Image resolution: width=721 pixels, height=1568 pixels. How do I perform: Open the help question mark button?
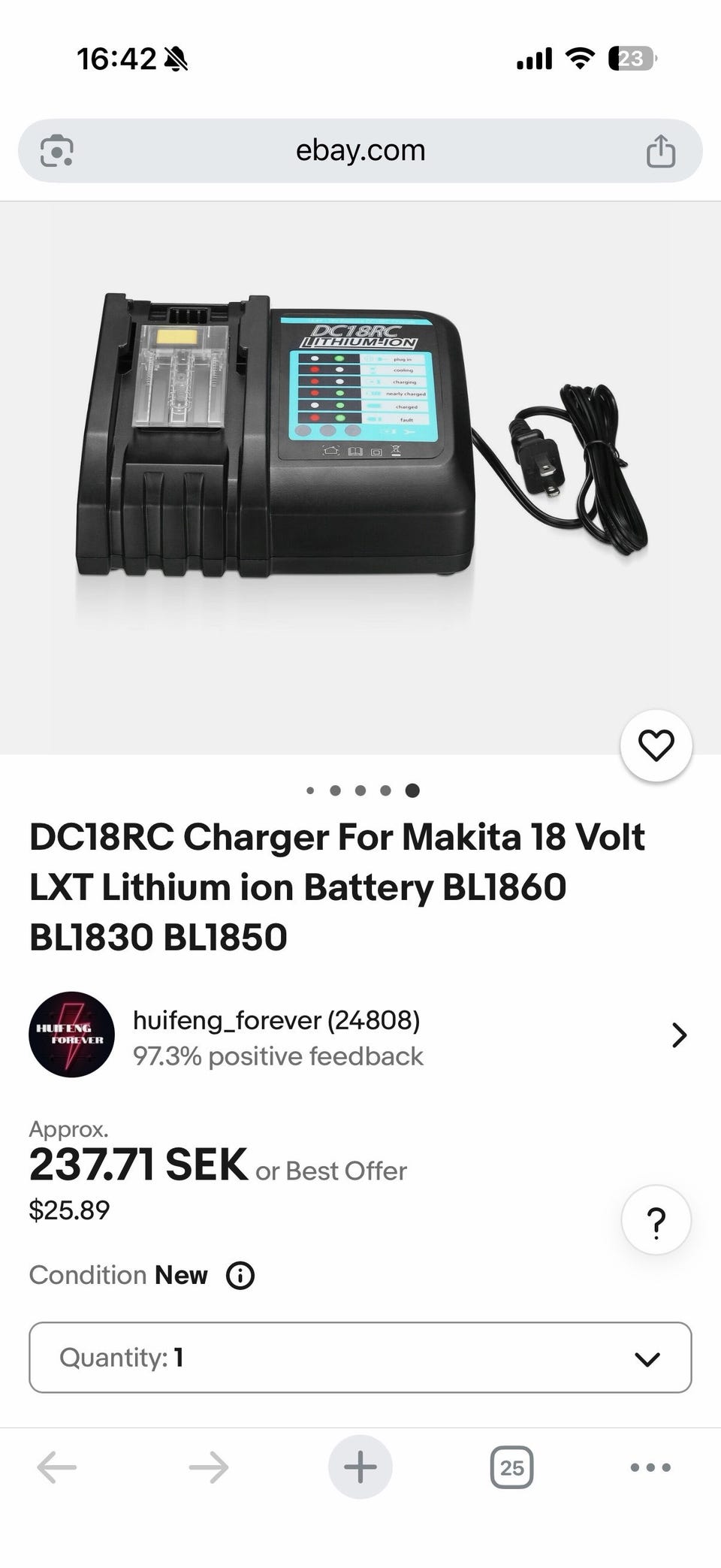pos(656,1220)
